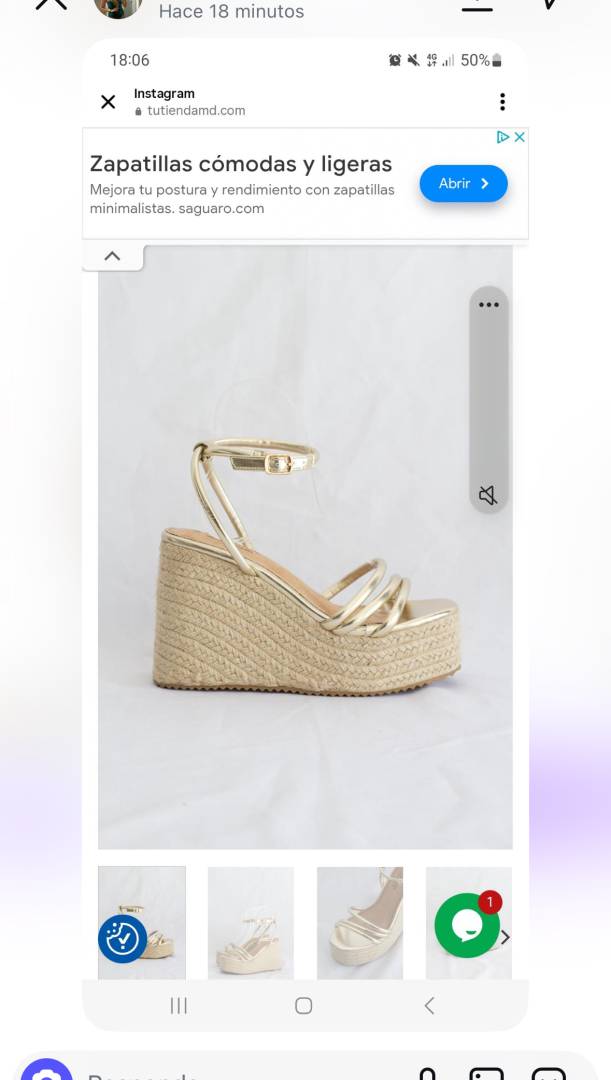Tap the reply message field

coord(241,1073)
